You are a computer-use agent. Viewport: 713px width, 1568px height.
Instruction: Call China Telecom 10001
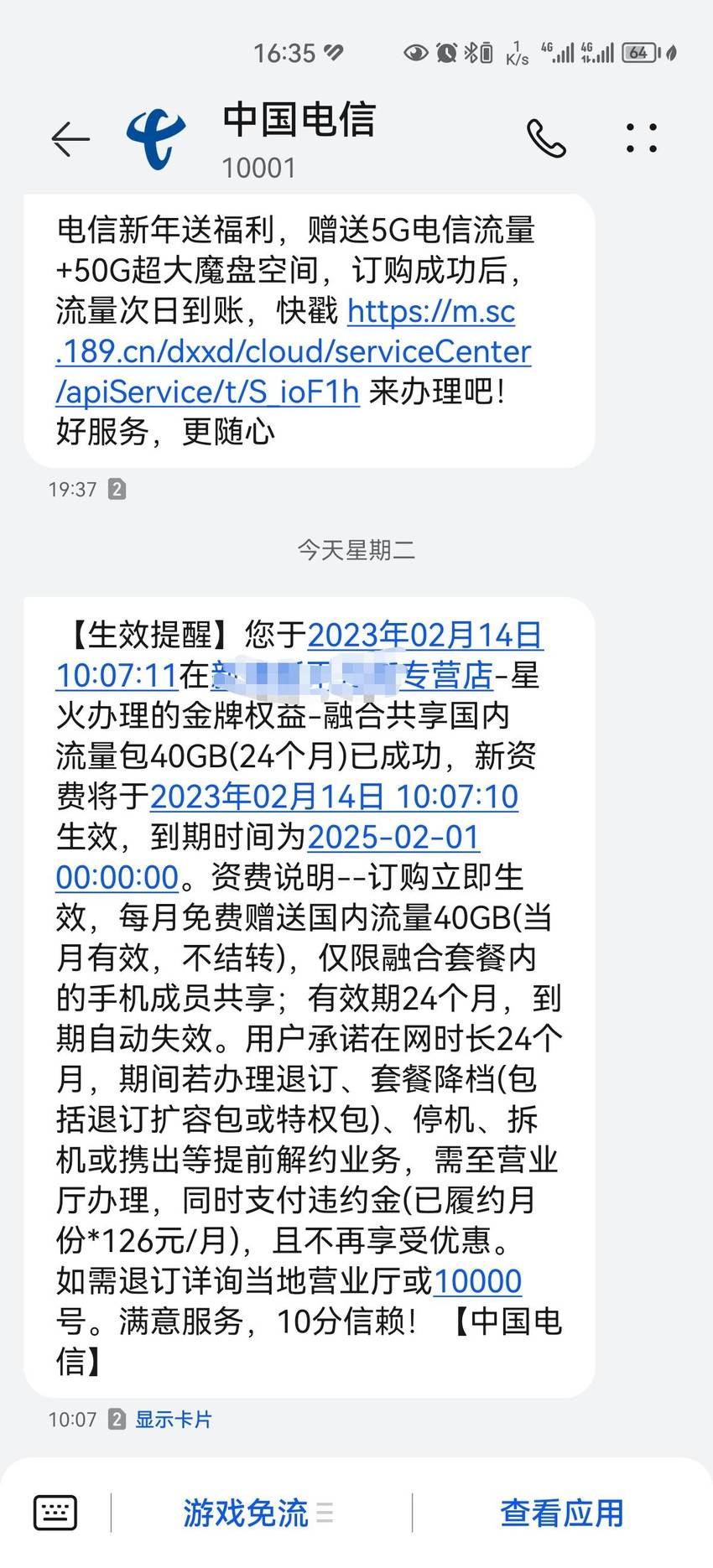pos(546,138)
